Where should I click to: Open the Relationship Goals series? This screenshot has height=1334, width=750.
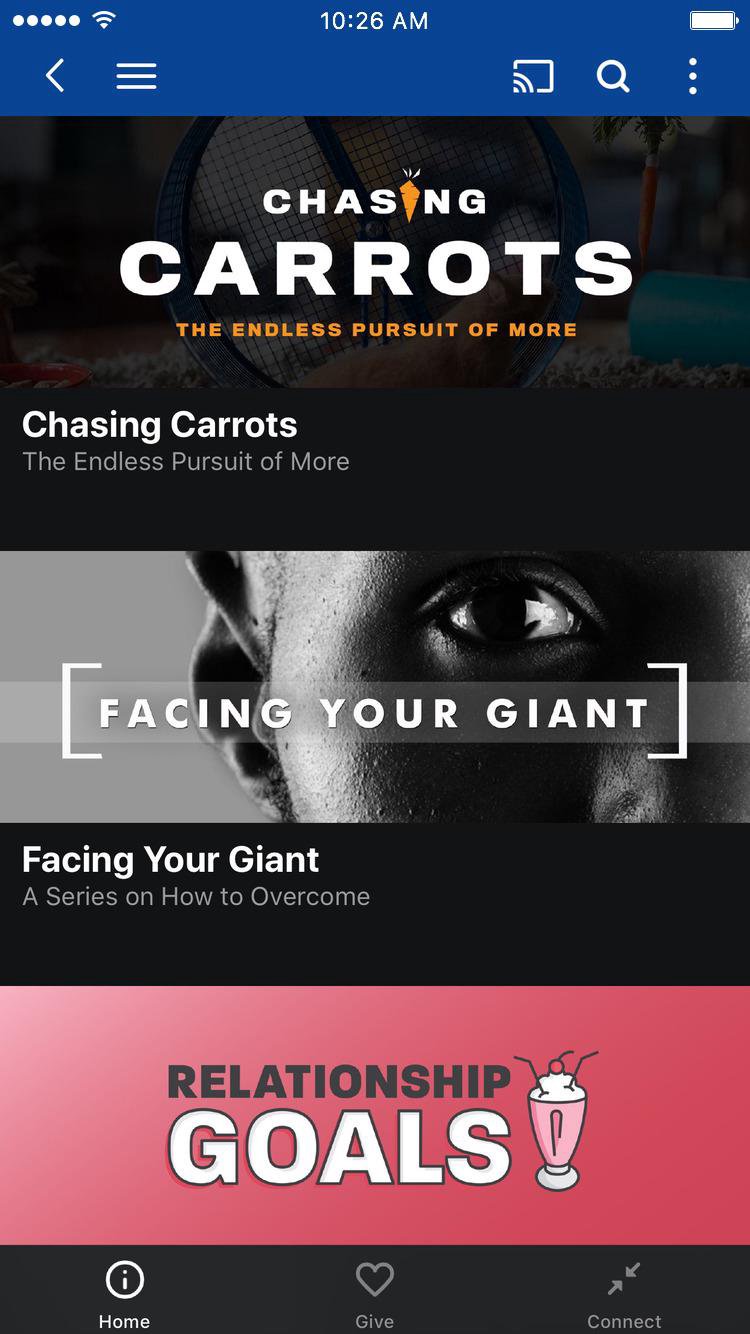(x=375, y=1115)
